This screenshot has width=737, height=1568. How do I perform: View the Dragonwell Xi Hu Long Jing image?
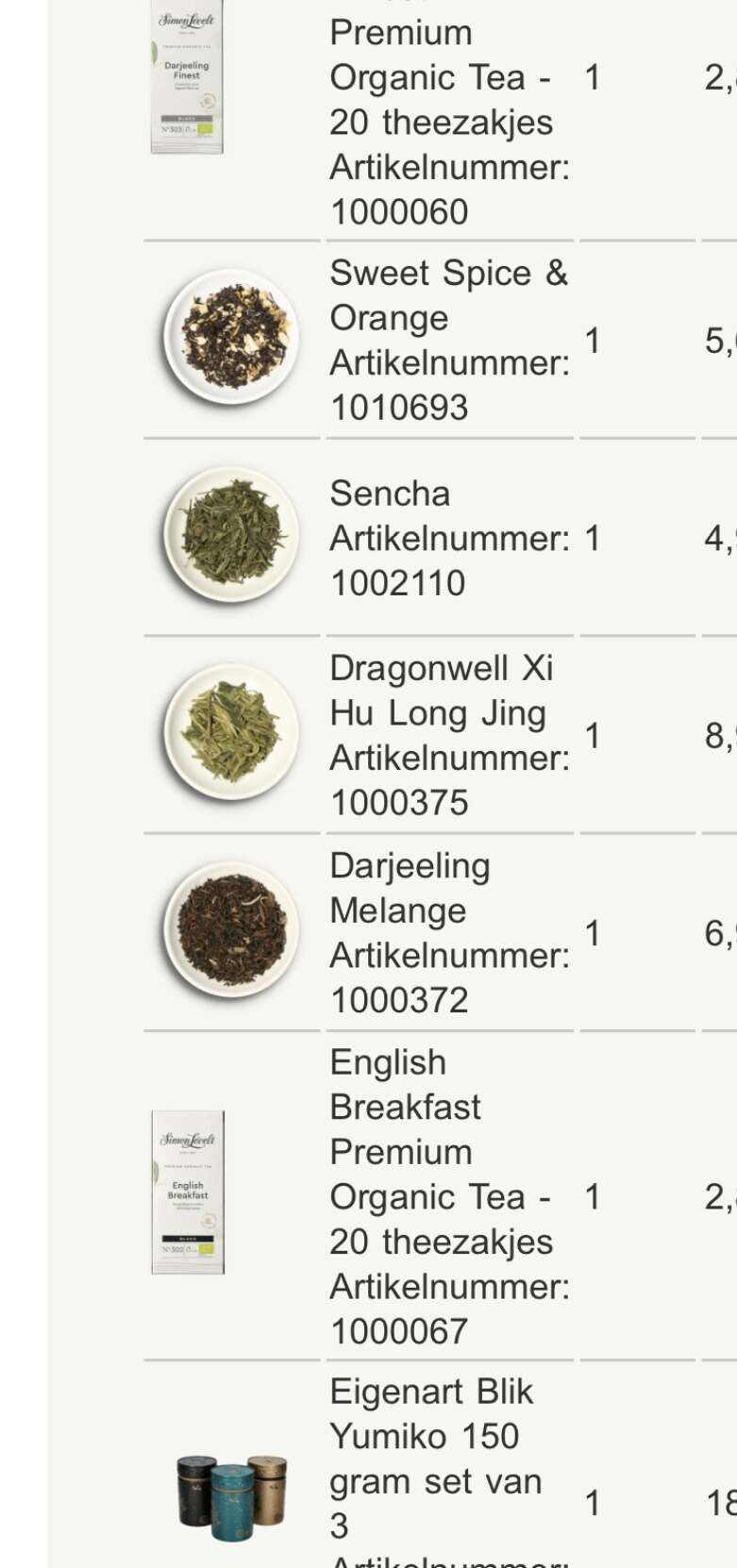coord(231,733)
